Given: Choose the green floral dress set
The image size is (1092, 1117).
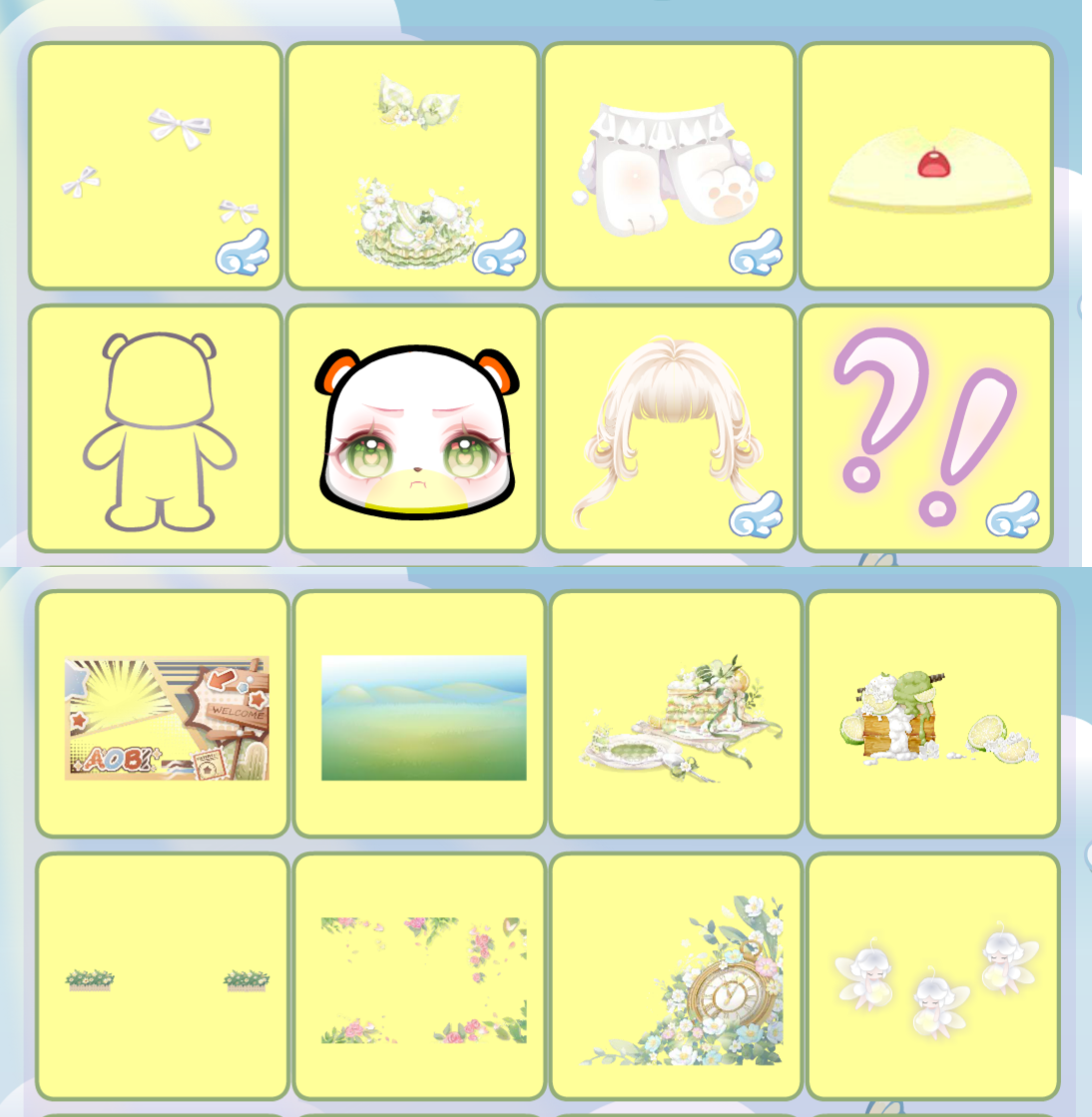Looking at the screenshot, I should [412, 166].
